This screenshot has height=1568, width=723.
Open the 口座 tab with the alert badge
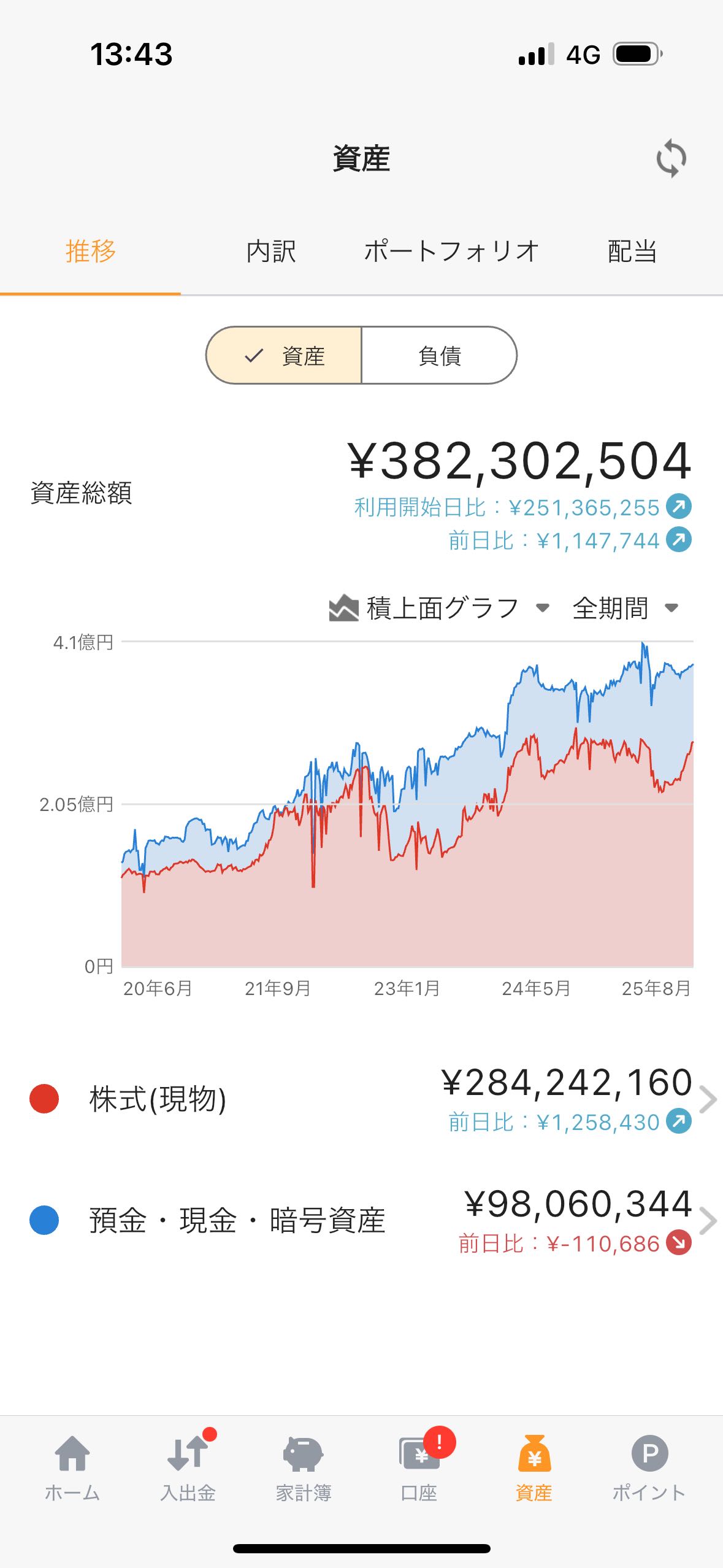point(419,1468)
